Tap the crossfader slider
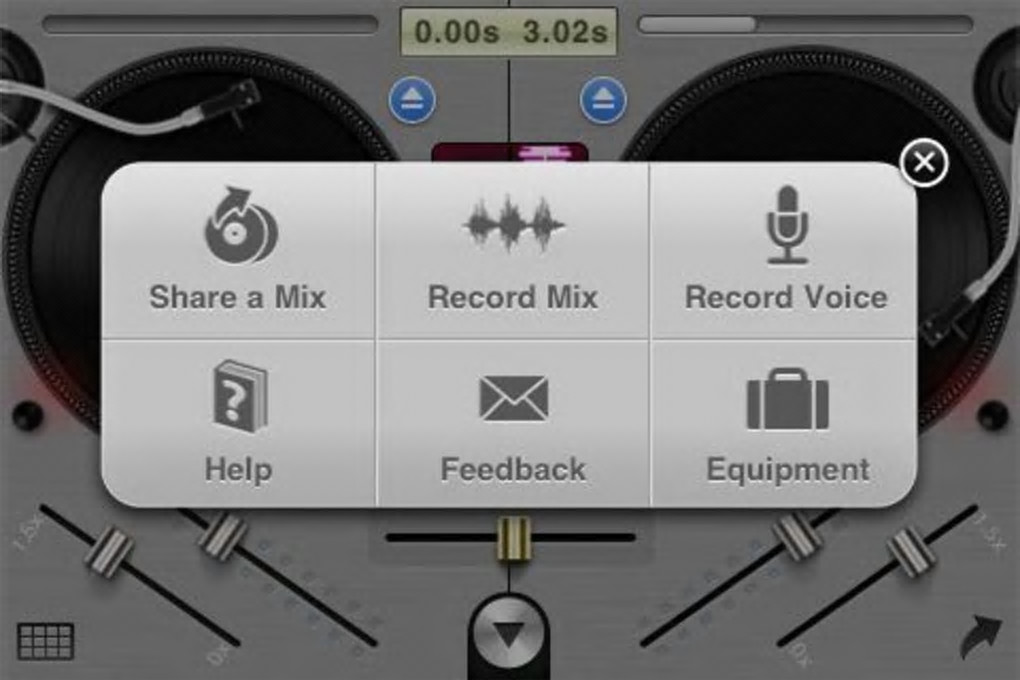 [x=512, y=538]
